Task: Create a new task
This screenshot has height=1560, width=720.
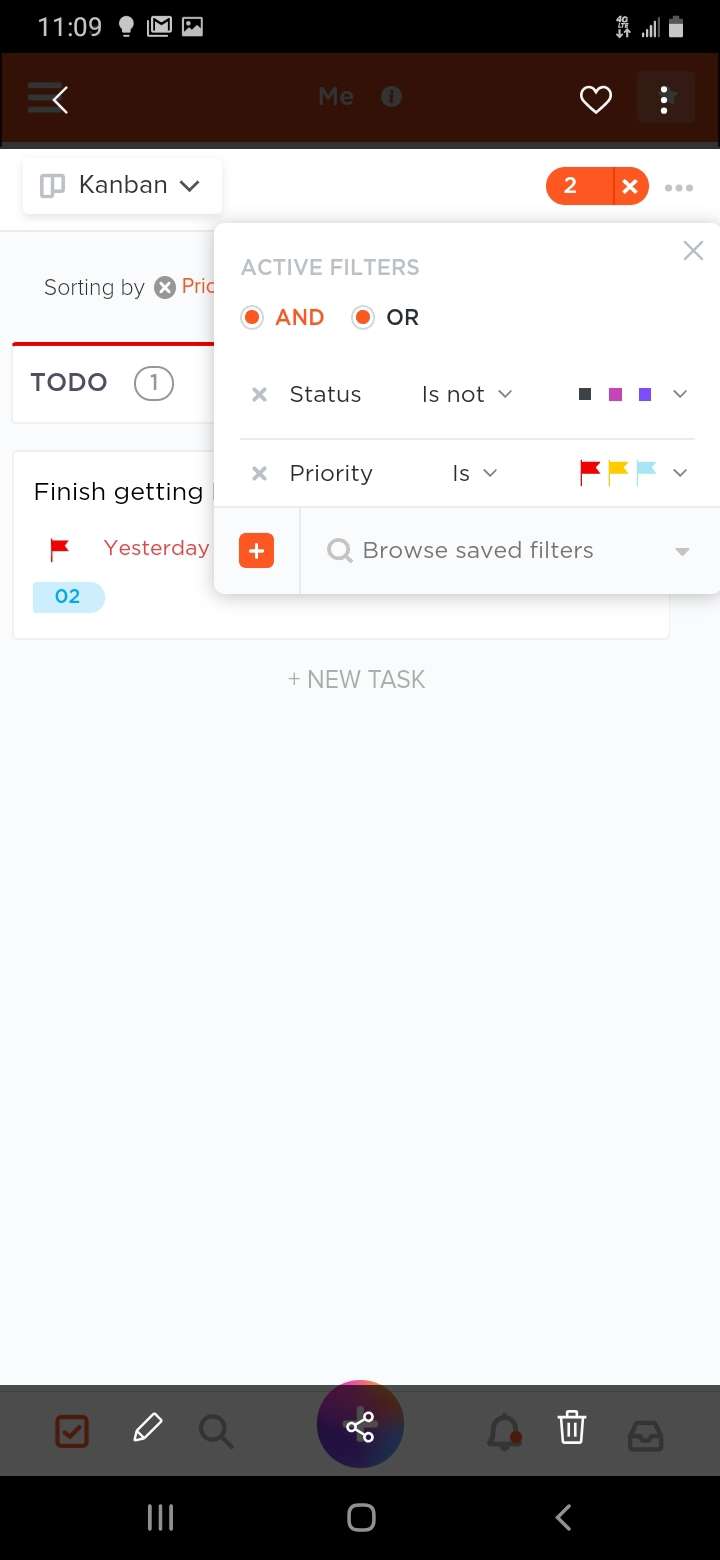Action: click(357, 680)
